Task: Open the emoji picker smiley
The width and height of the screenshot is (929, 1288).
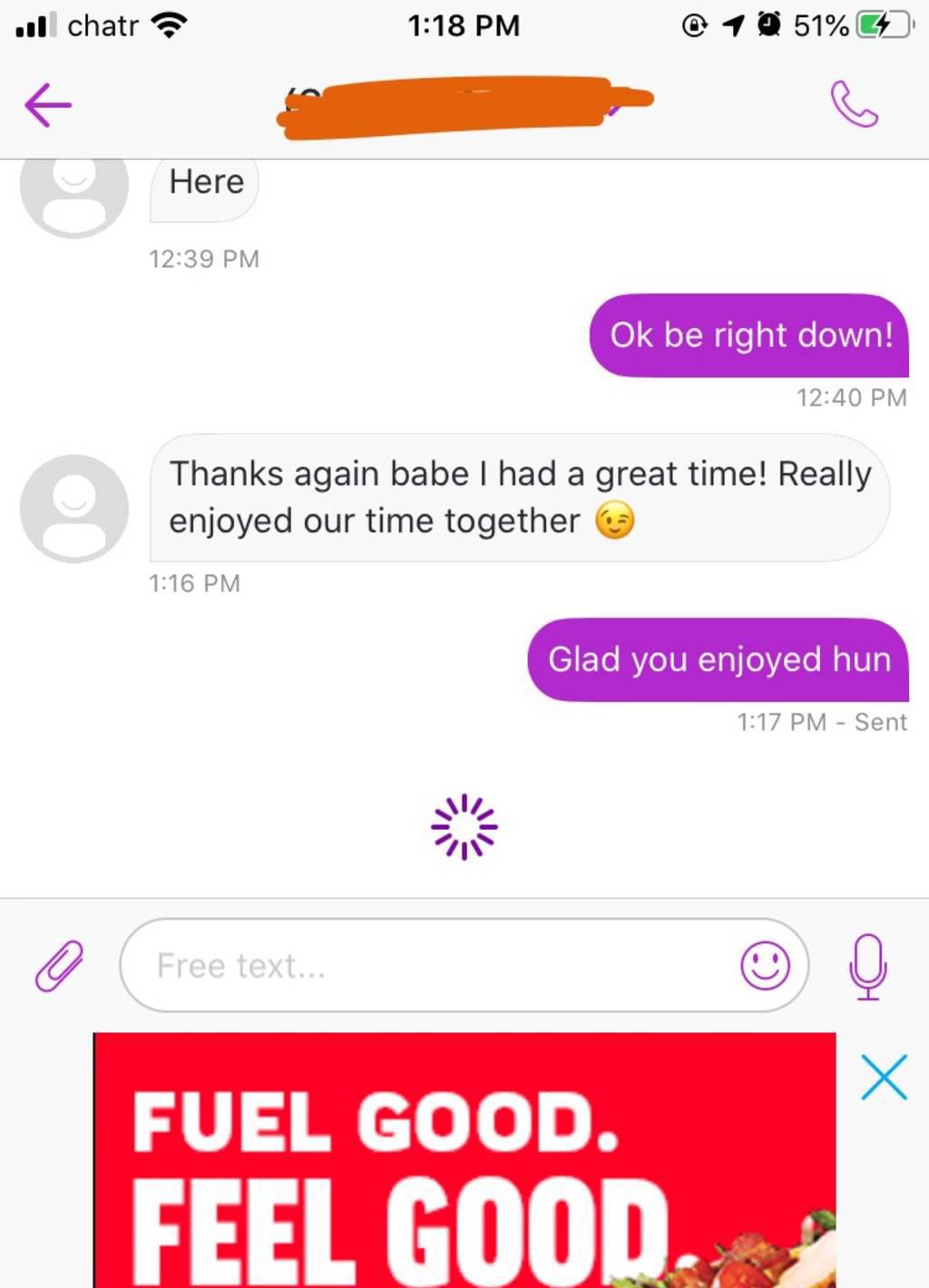Action: pyautogui.click(x=765, y=965)
